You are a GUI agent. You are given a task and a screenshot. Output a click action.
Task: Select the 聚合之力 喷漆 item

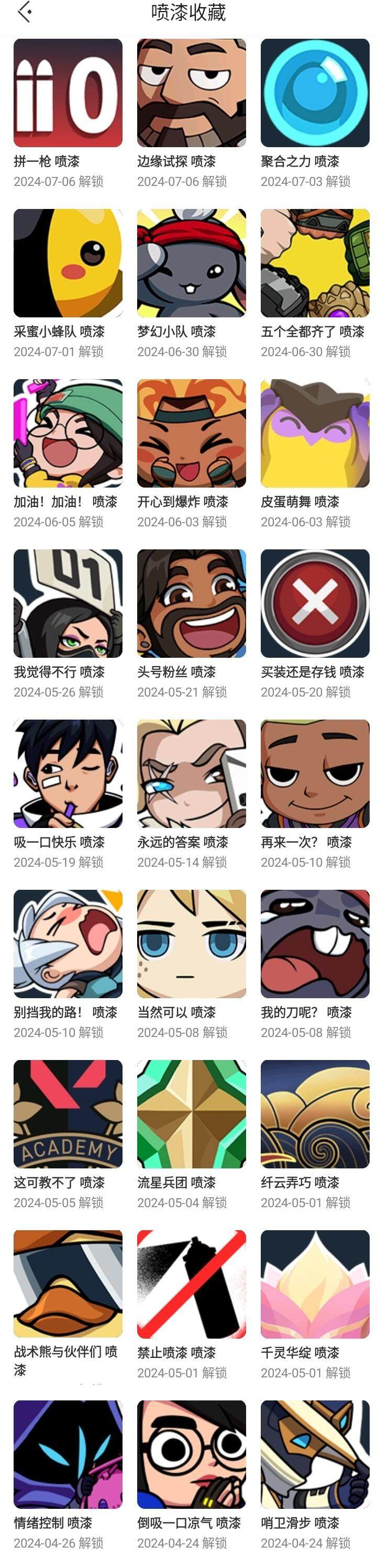tap(315, 93)
